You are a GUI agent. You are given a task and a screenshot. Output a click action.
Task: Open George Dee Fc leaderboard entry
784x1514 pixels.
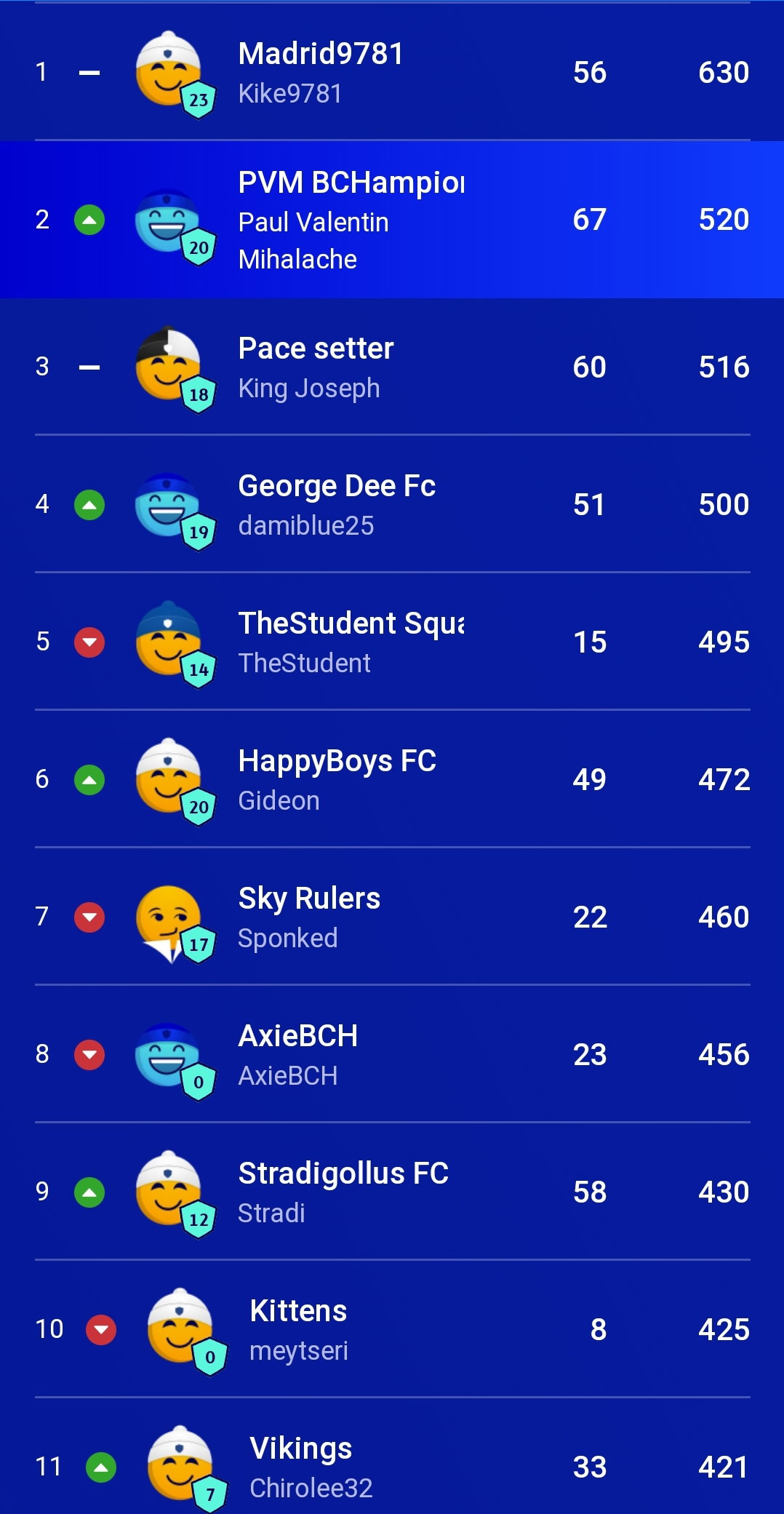point(392,504)
